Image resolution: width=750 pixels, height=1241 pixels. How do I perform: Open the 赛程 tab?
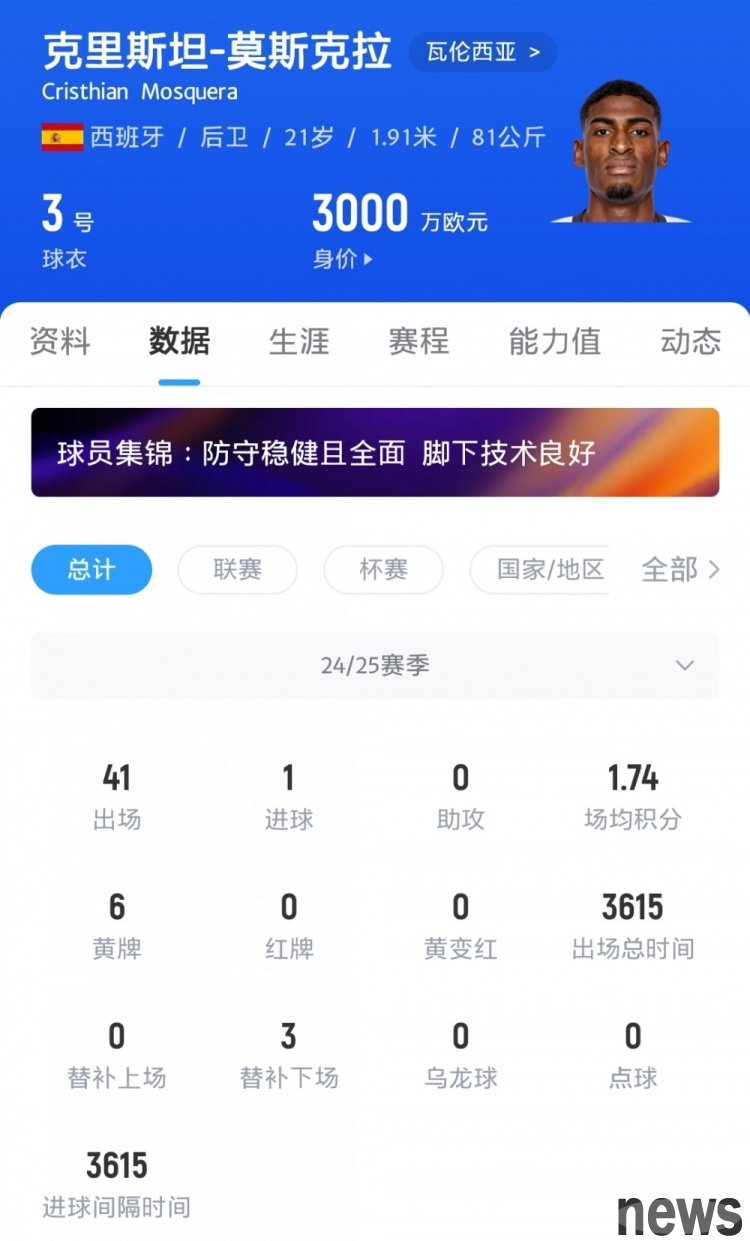point(419,341)
